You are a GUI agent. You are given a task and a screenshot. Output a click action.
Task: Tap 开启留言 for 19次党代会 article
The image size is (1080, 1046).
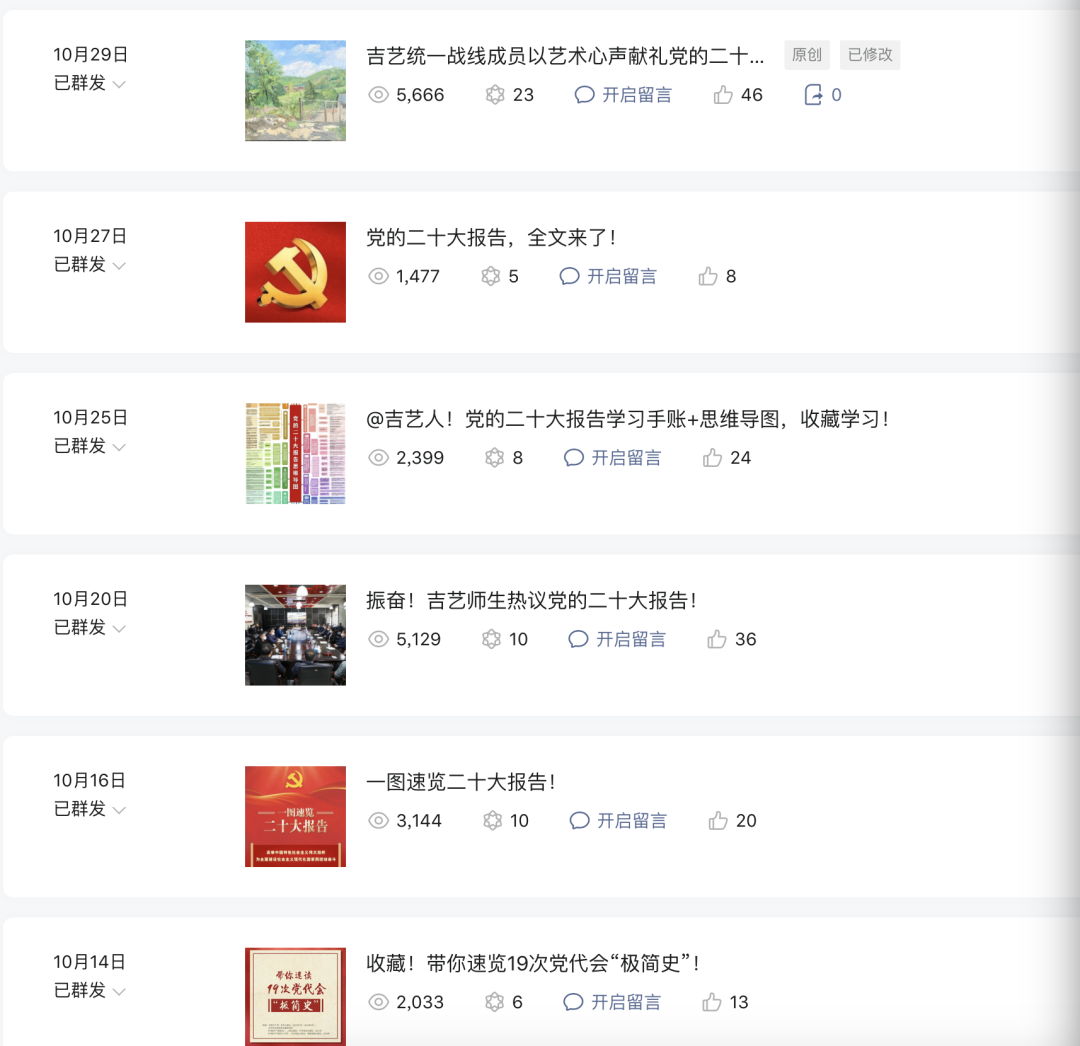(612, 1002)
